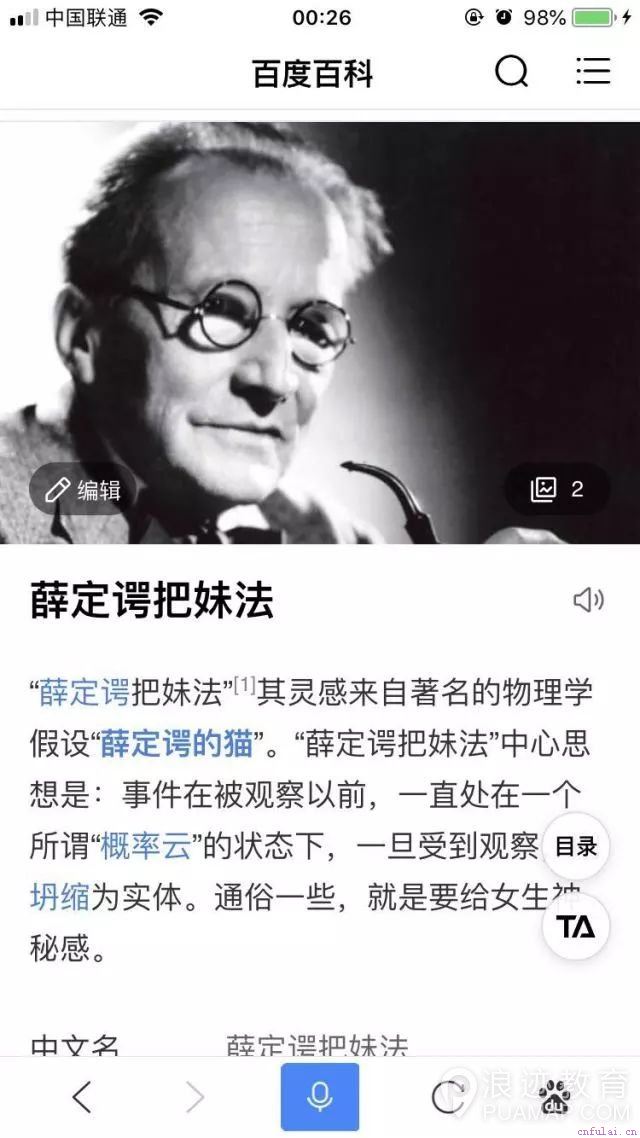Open the photo gallery with 2 images
640x1138 pixels.
(x=558, y=489)
